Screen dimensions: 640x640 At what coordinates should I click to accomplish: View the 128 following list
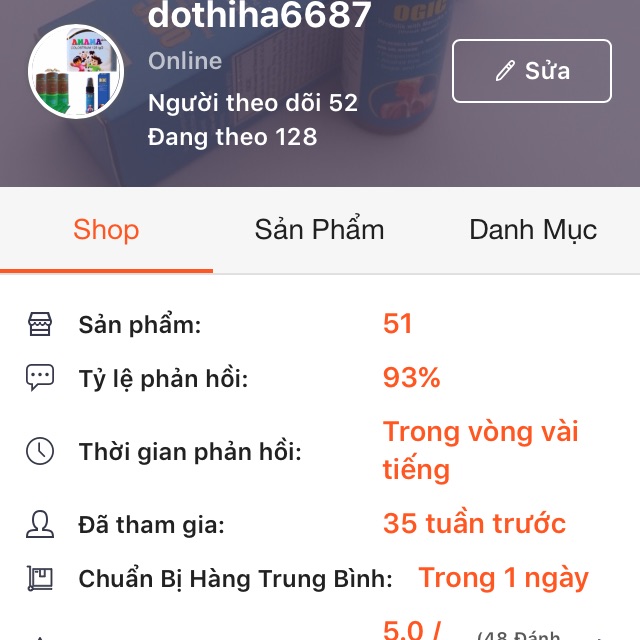232,137
